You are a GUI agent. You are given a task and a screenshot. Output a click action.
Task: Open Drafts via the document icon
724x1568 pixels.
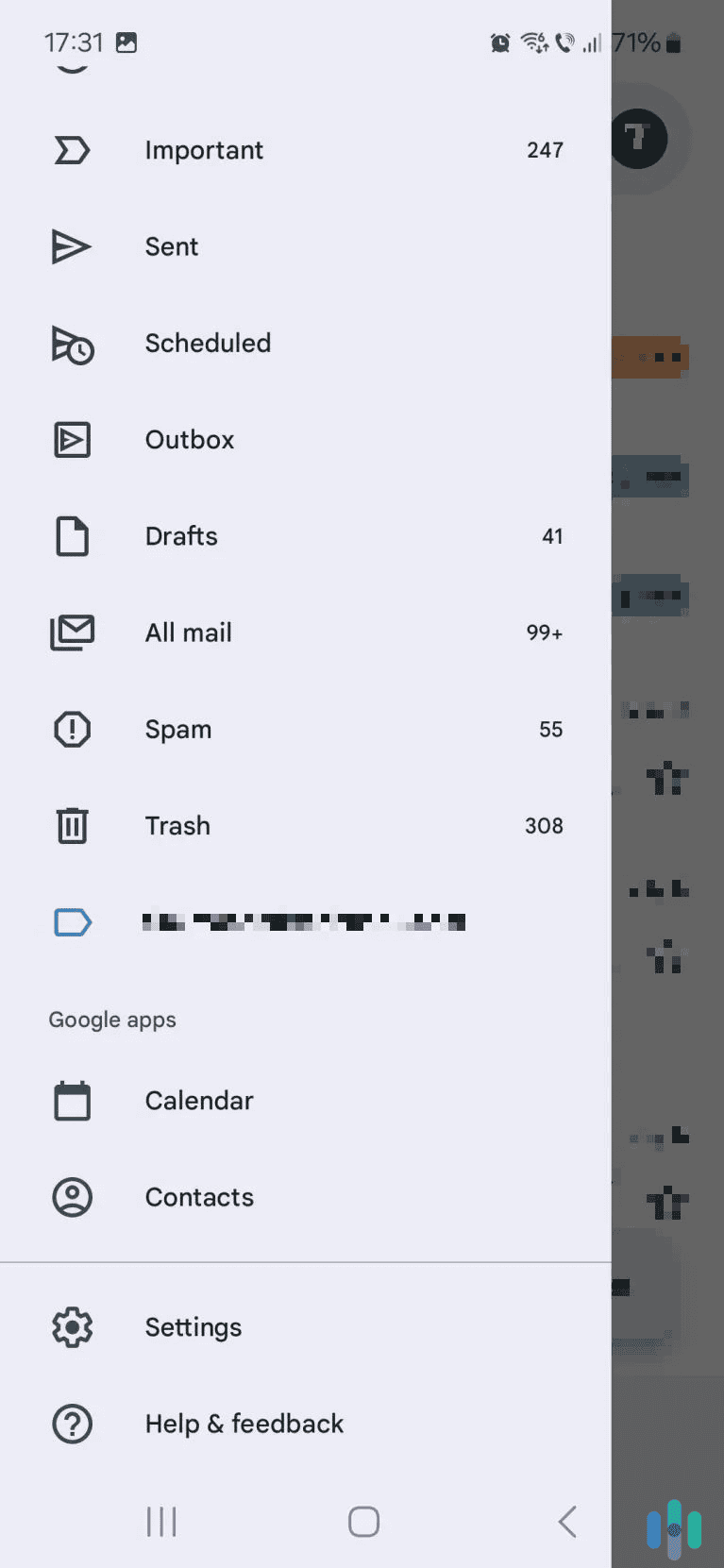tap(72, 535)
